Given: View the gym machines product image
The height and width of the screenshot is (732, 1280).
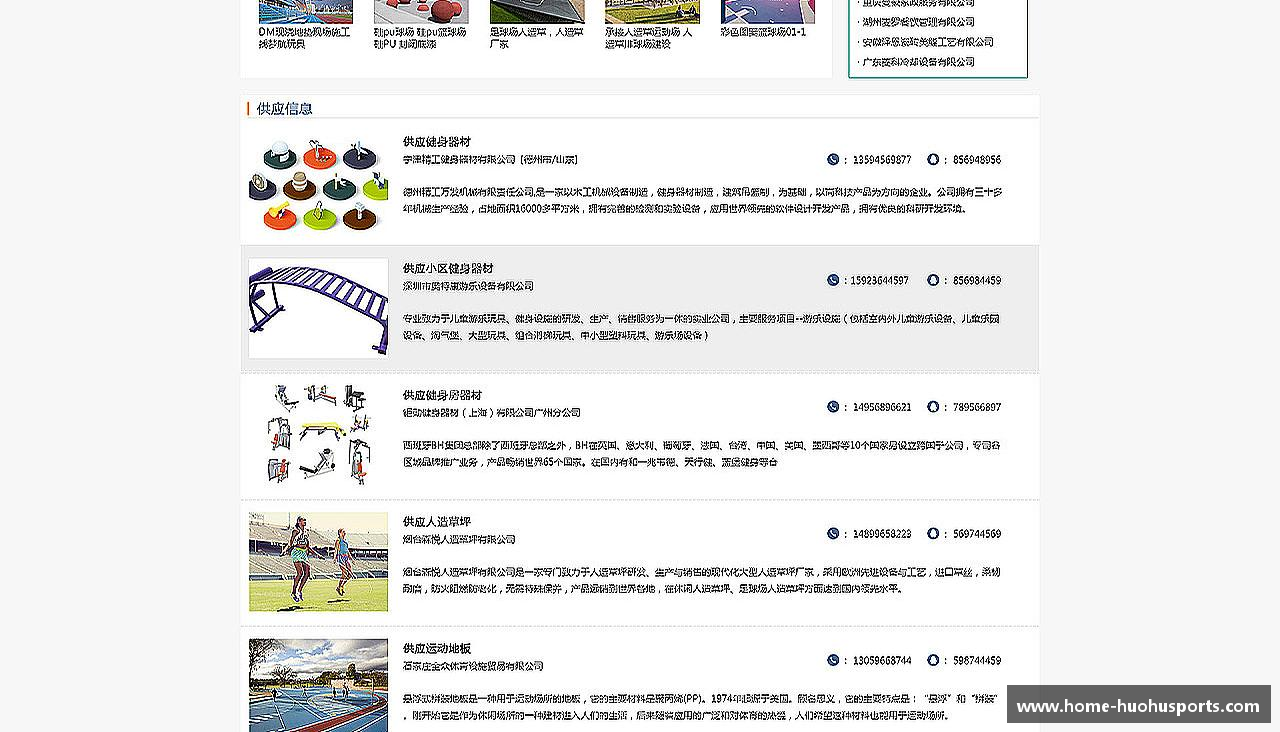Looking at the screenshot, I should coord(318,435).
